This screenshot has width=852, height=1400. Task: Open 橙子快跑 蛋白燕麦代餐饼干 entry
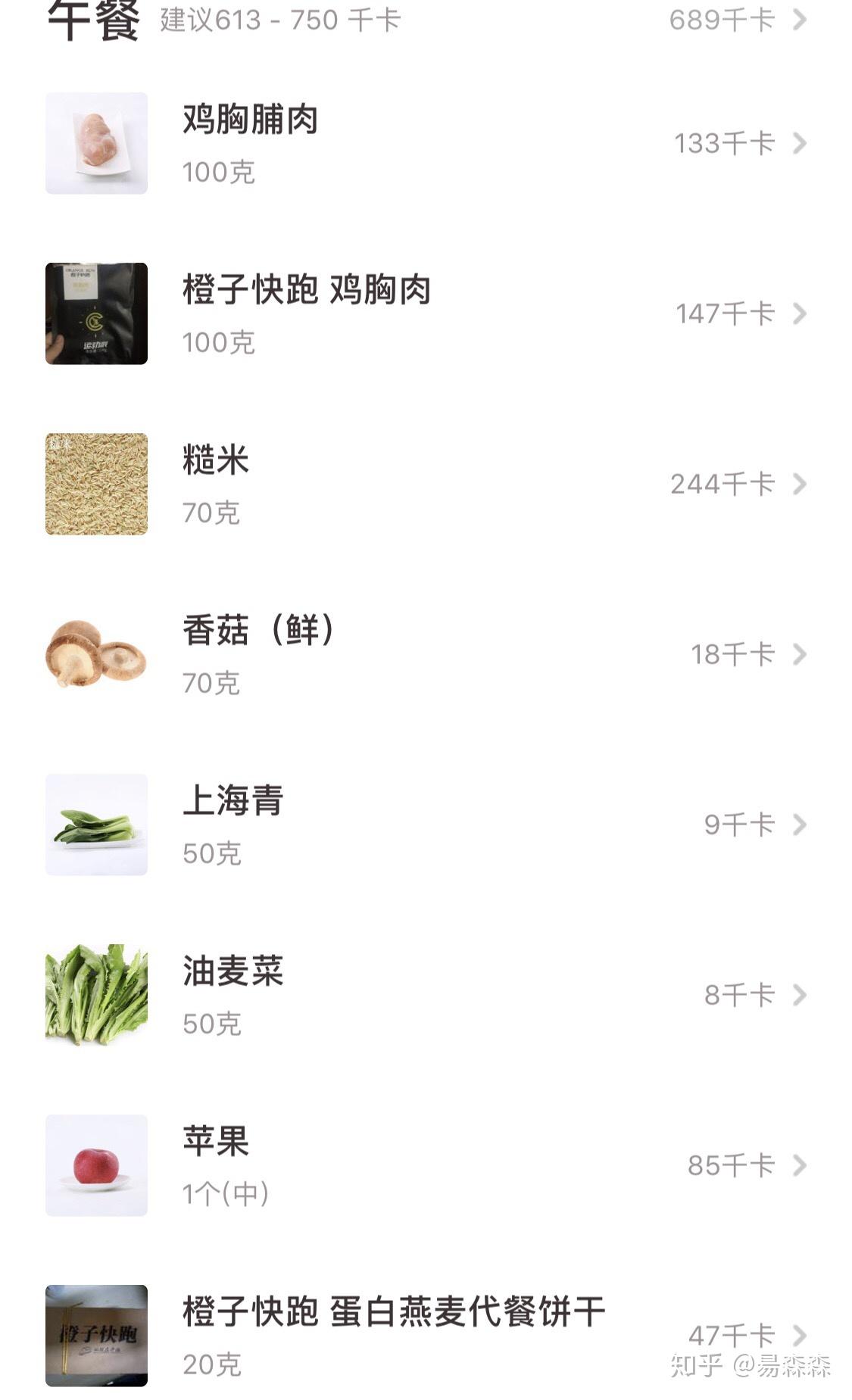[426, 1336]
